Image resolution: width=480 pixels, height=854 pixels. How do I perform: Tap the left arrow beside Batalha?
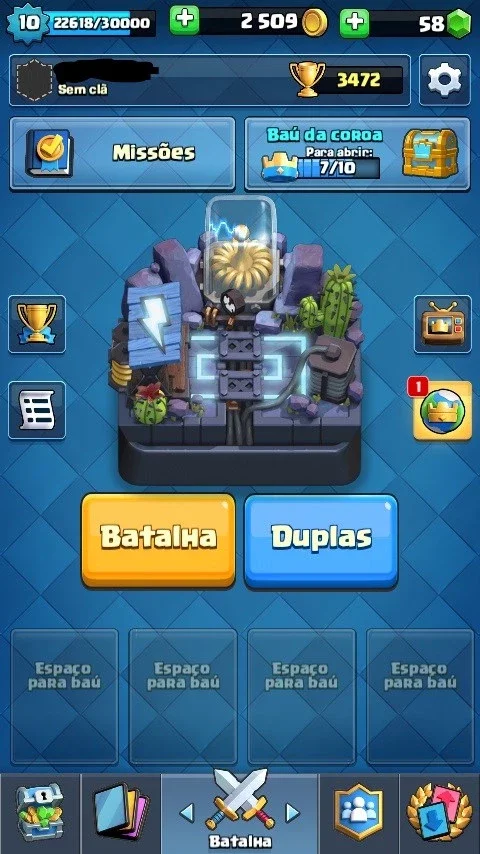[186, 813]
